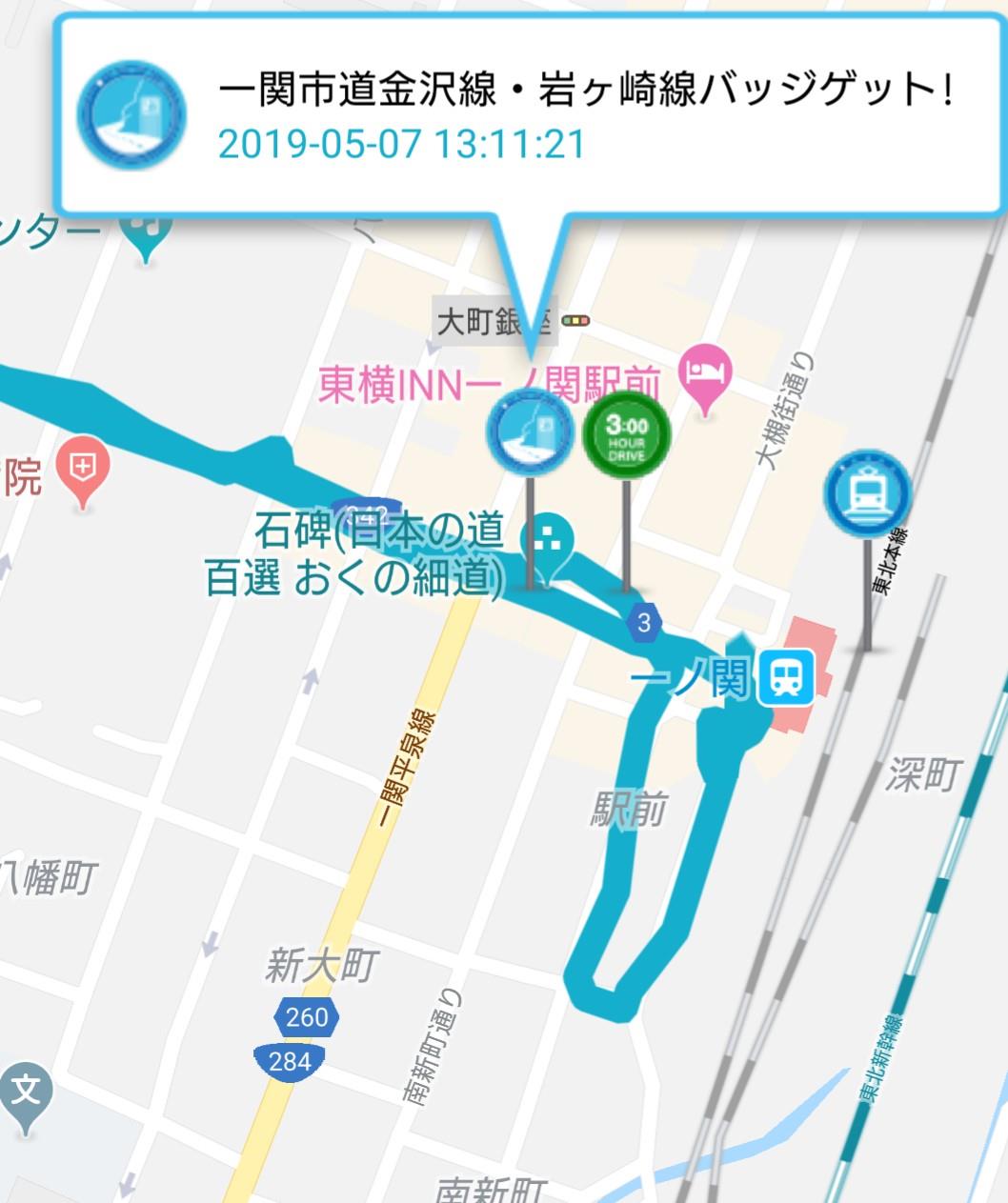Tap the green 3:00 Hour Drive badge marker

[x=626, y=435]
